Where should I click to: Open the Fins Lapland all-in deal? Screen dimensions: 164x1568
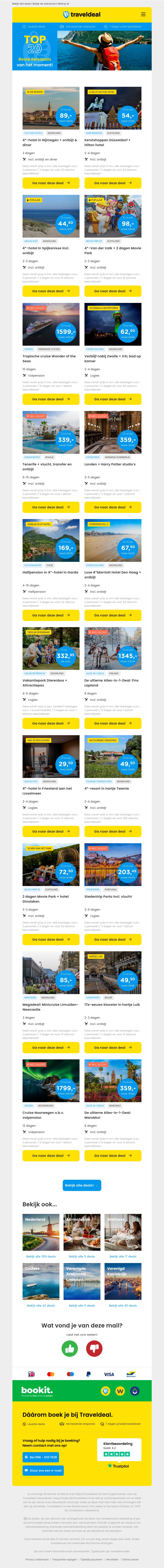[x=113, y=723]
